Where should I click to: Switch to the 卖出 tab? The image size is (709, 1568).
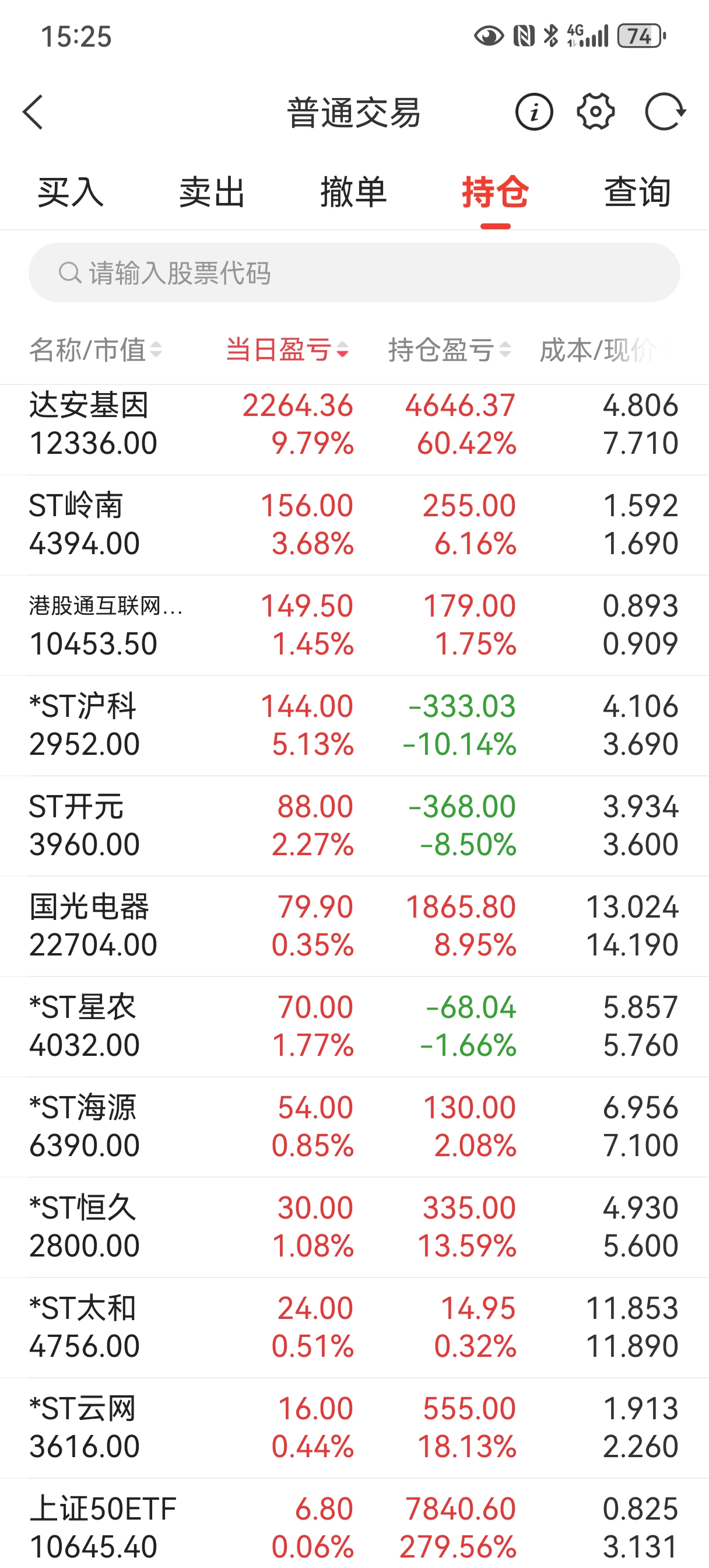click(212, 192)
